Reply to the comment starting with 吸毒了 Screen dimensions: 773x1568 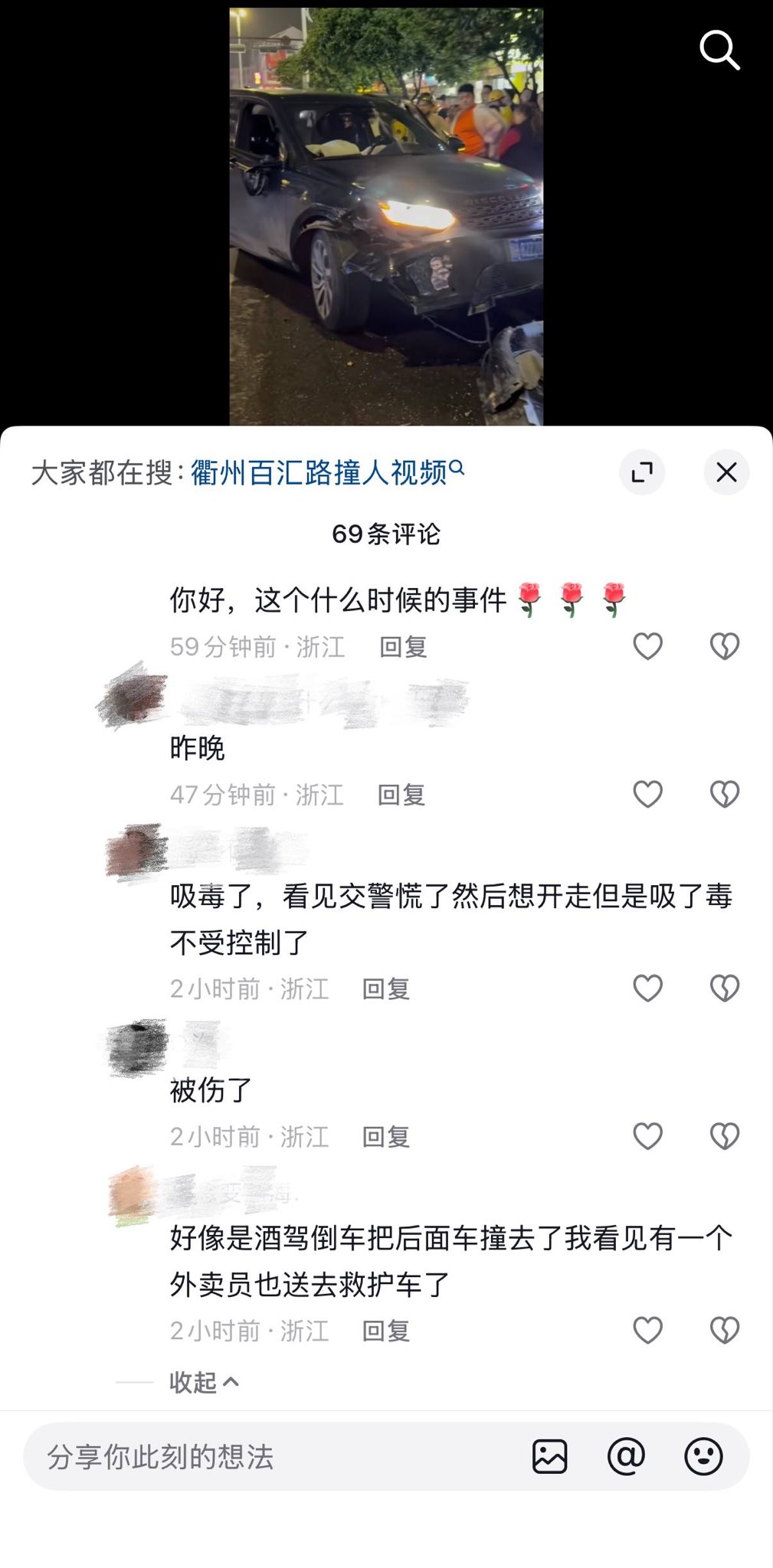[x=385, y=989]
